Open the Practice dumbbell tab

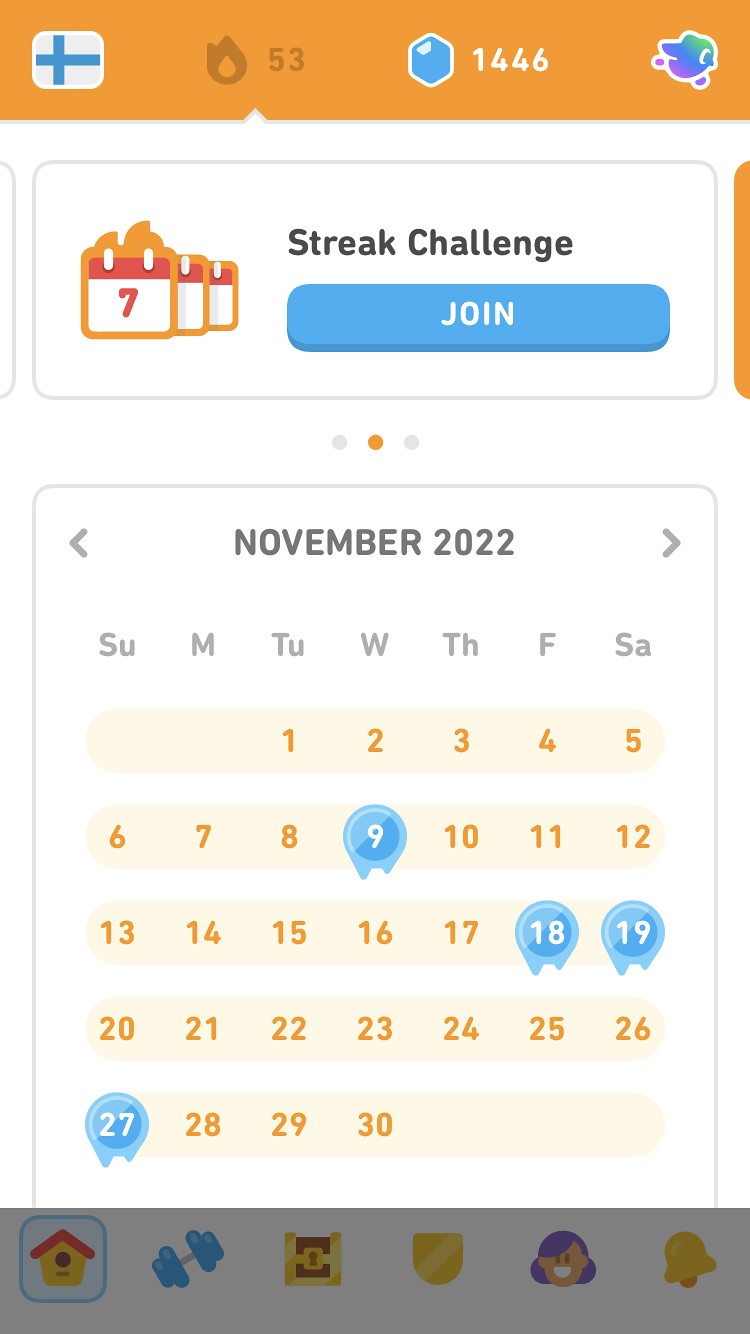click(x=188, y=1258)
